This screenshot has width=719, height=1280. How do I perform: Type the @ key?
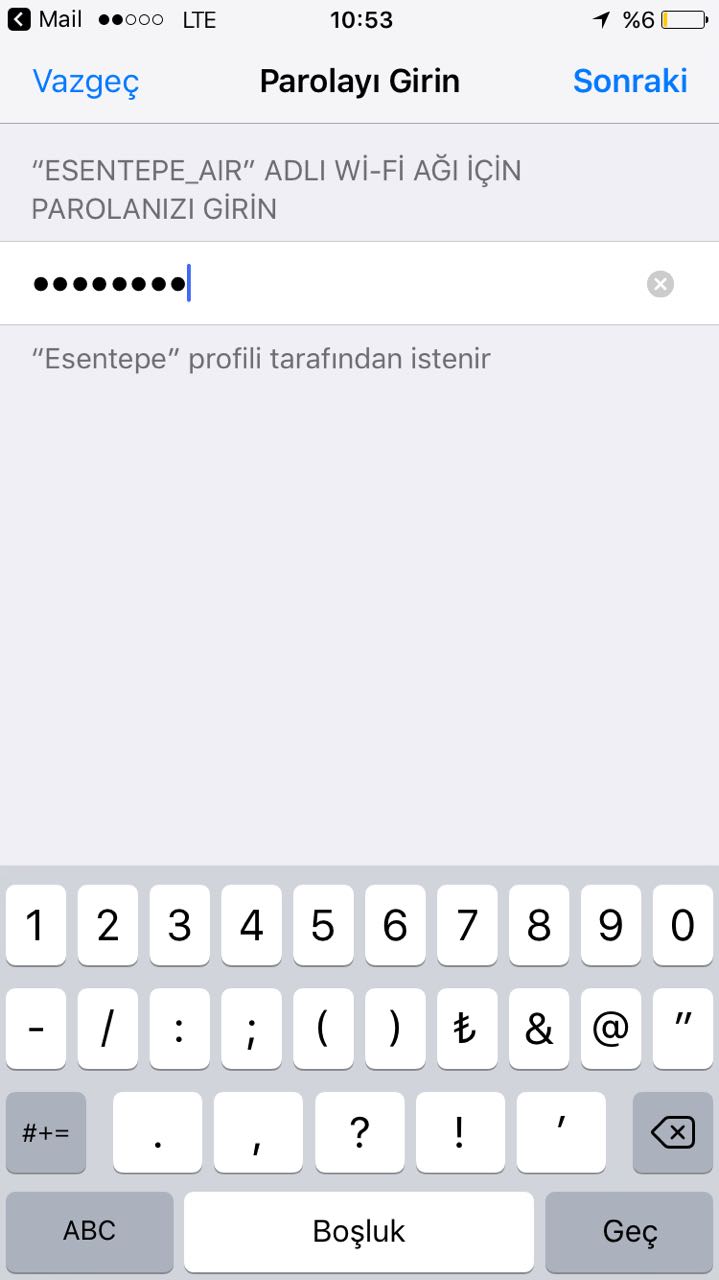tap(610, 1029)
